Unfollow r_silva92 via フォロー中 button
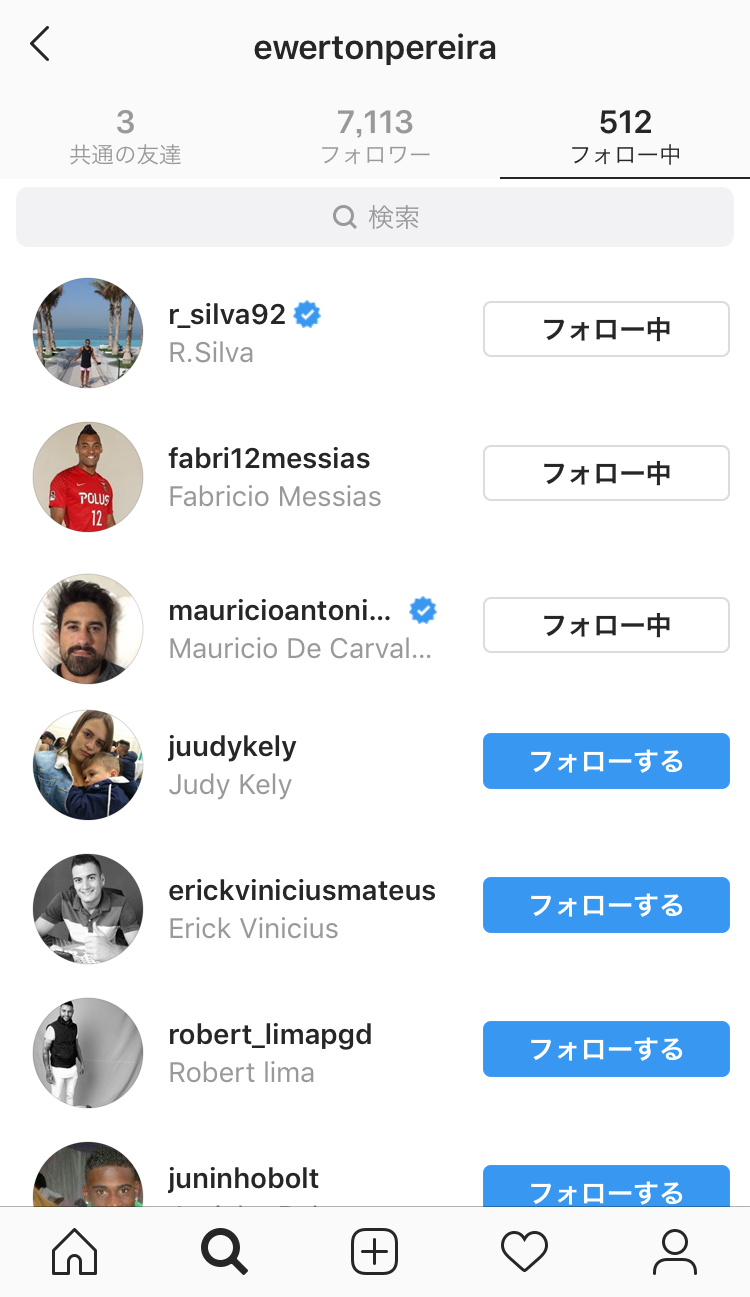 click(606, 329)
